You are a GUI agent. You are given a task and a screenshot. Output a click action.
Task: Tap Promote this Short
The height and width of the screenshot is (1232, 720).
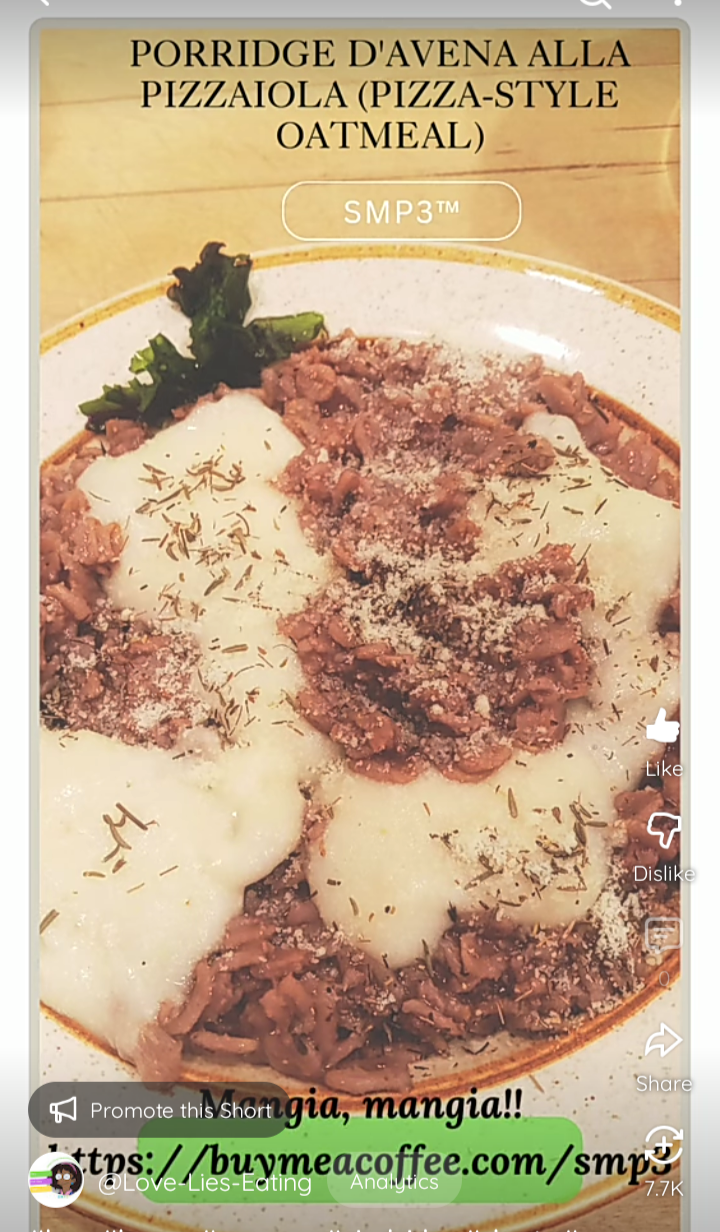pos(160,1110)
